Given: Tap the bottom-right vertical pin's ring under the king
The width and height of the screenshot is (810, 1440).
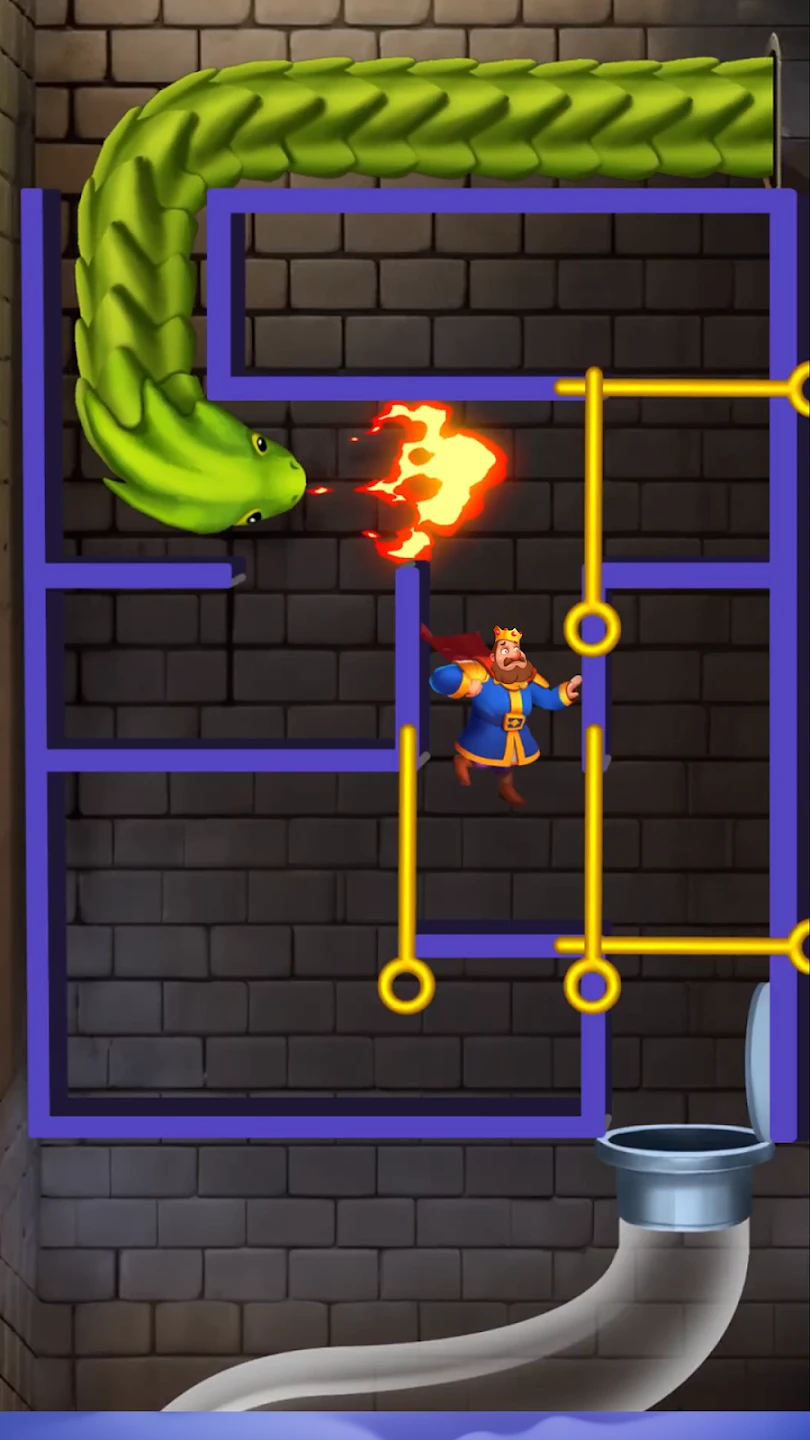Looking at the screenshot, I should 592,985.
